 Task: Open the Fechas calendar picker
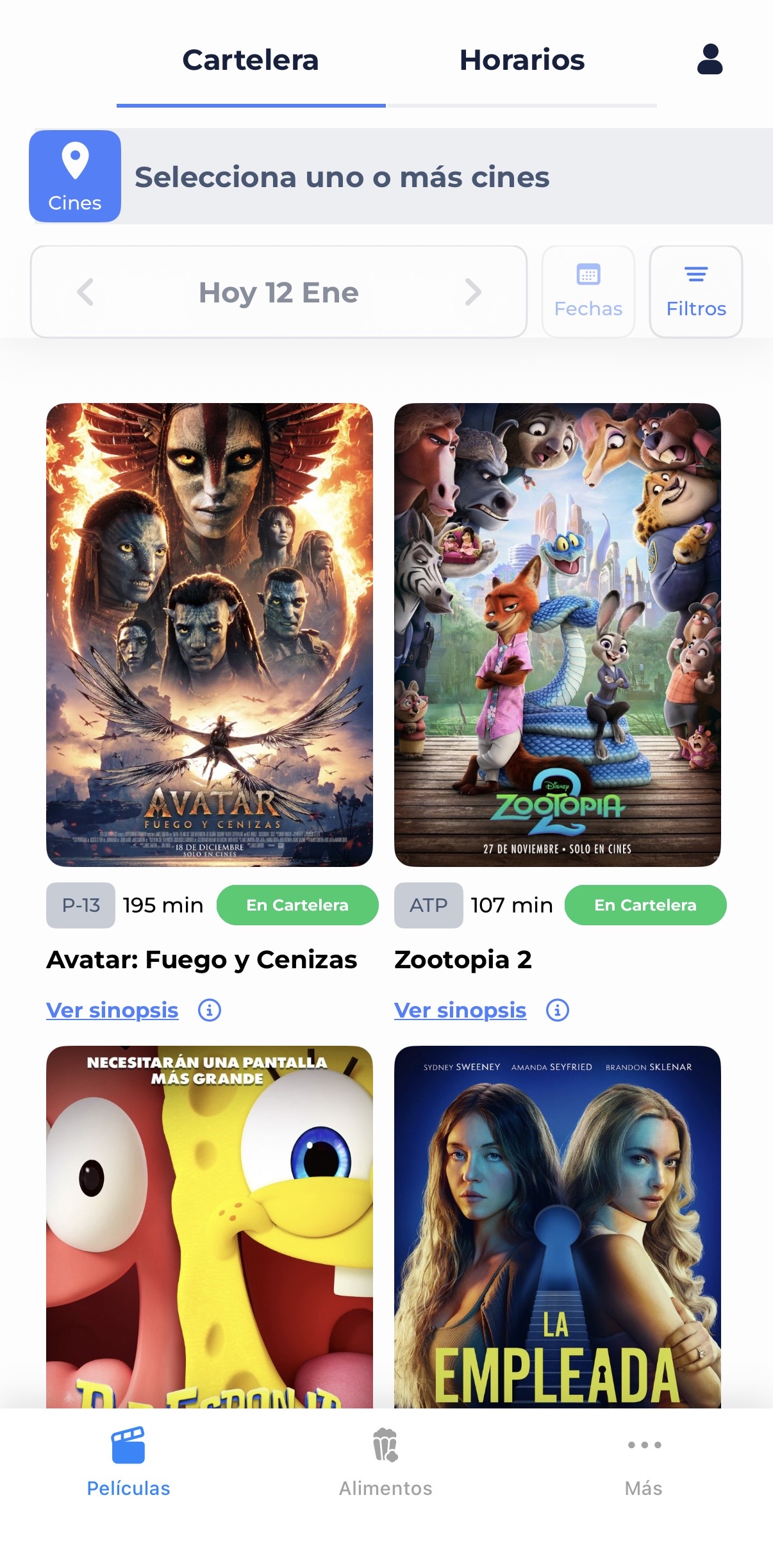click(588, 292)
